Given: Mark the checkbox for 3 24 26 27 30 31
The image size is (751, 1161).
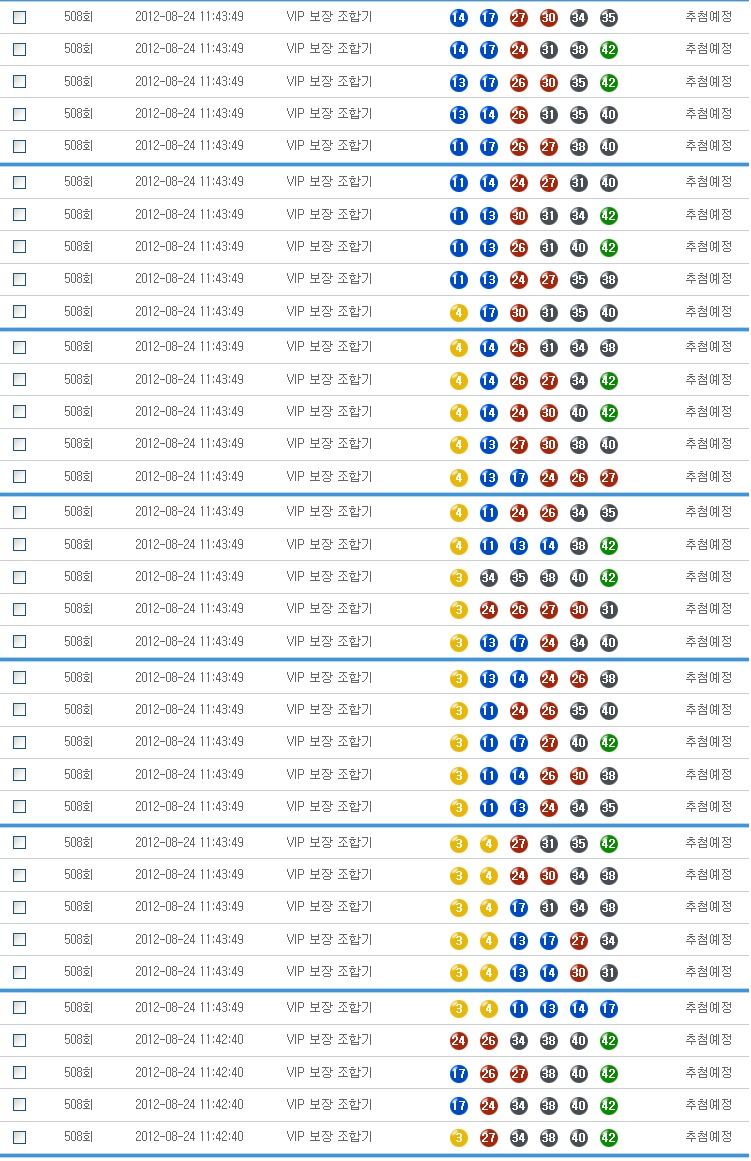Looking at the screenshot, I should coord(19,609).
